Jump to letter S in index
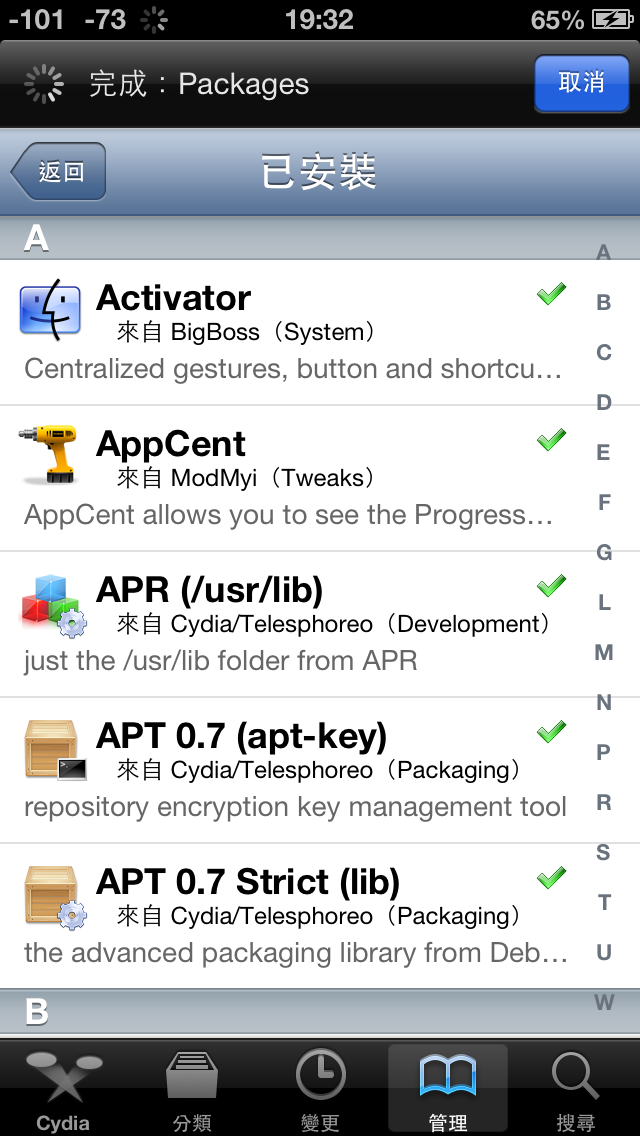The width and height of the screenshot is (640, 1136). [603, 853]
